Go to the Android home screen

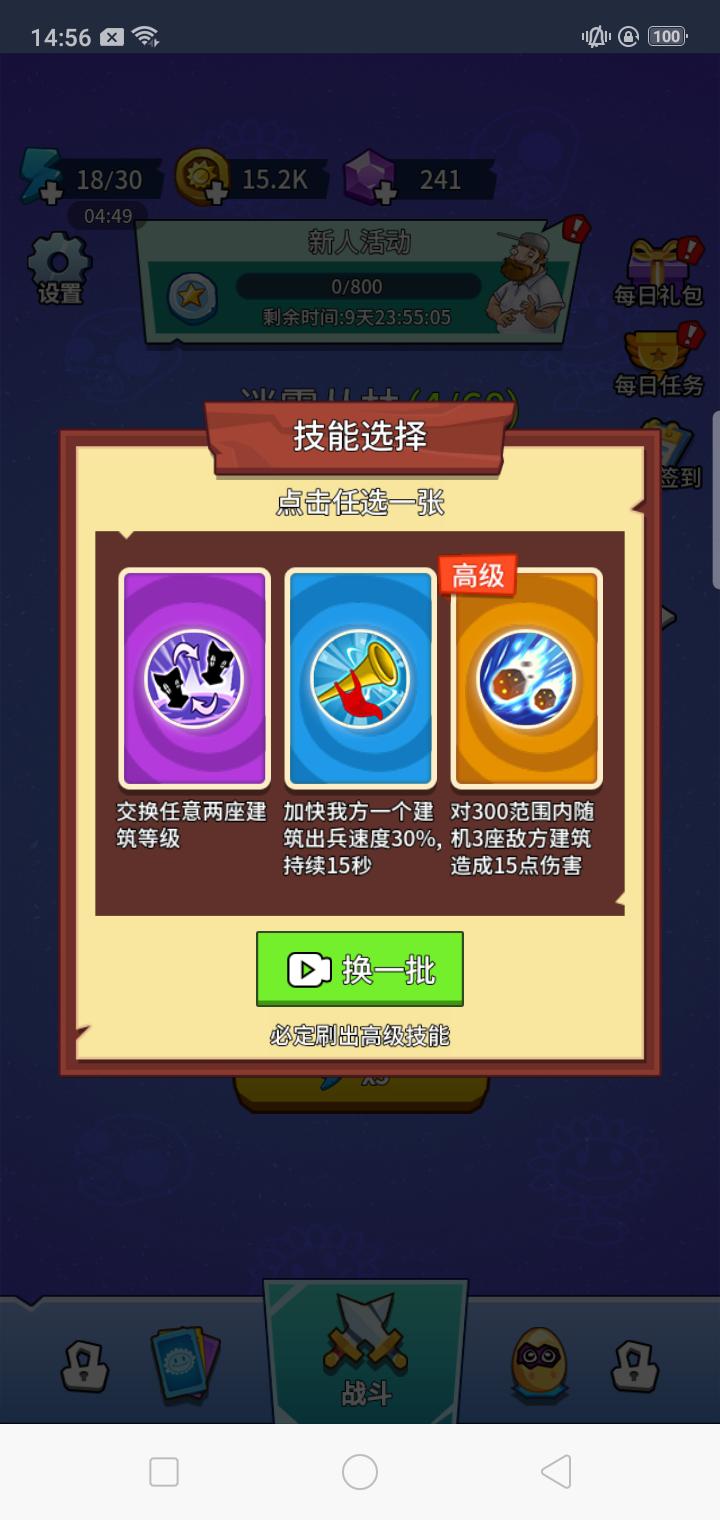360,1471
